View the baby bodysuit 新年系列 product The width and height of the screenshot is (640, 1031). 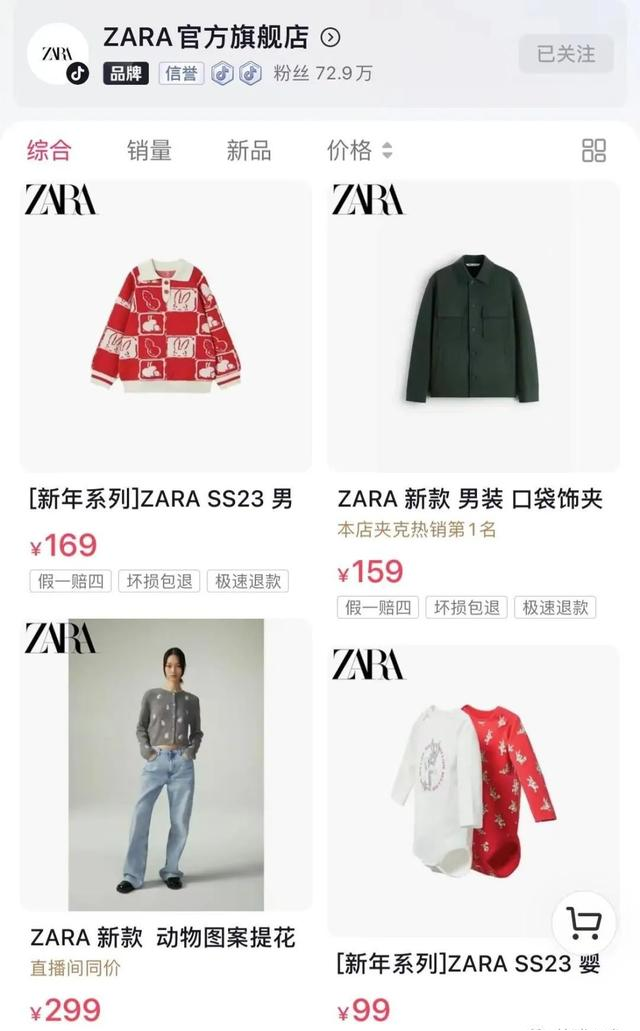click(472, 790)
